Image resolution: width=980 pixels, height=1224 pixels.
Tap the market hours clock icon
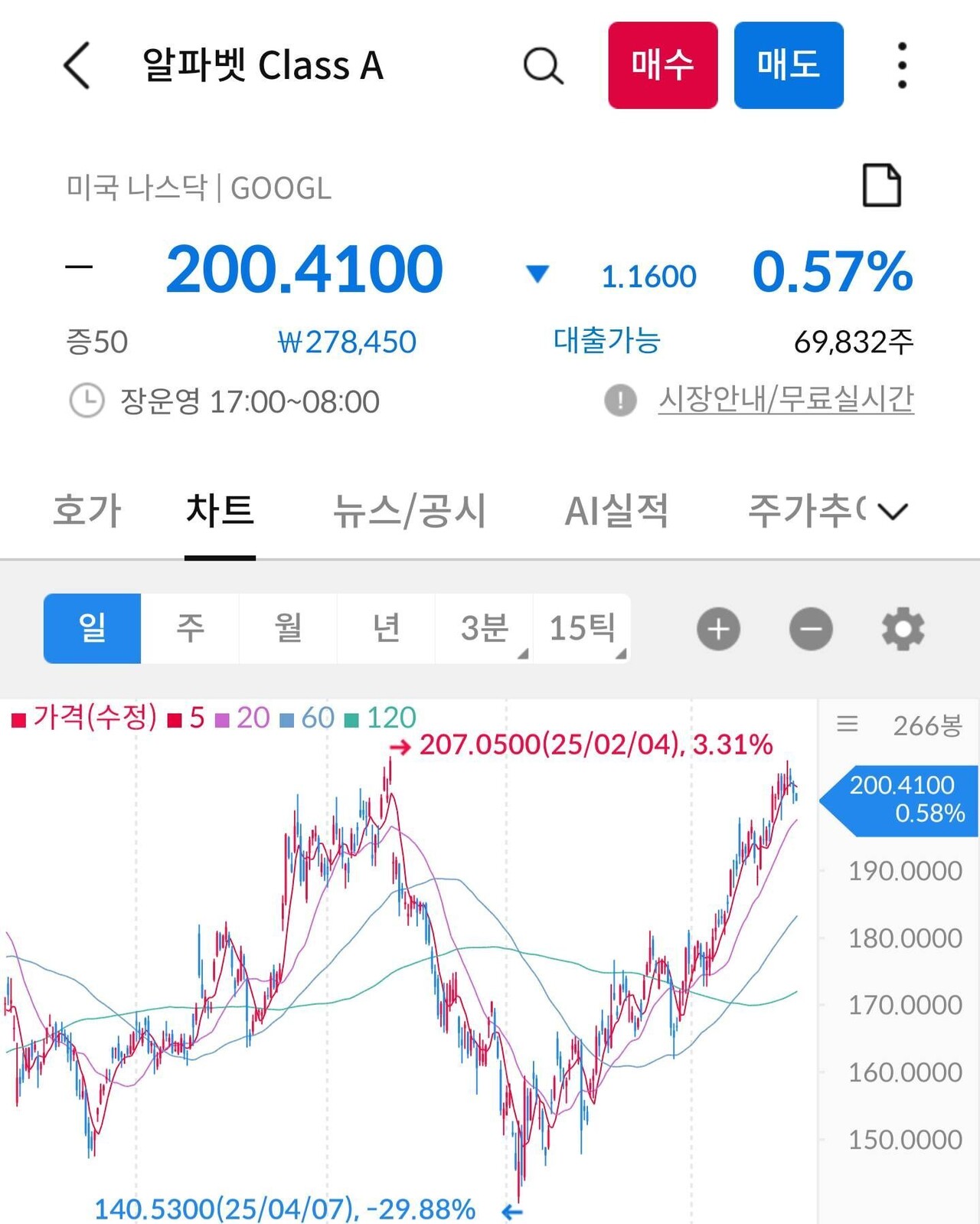pyautogui.click(x=87, y=401)
